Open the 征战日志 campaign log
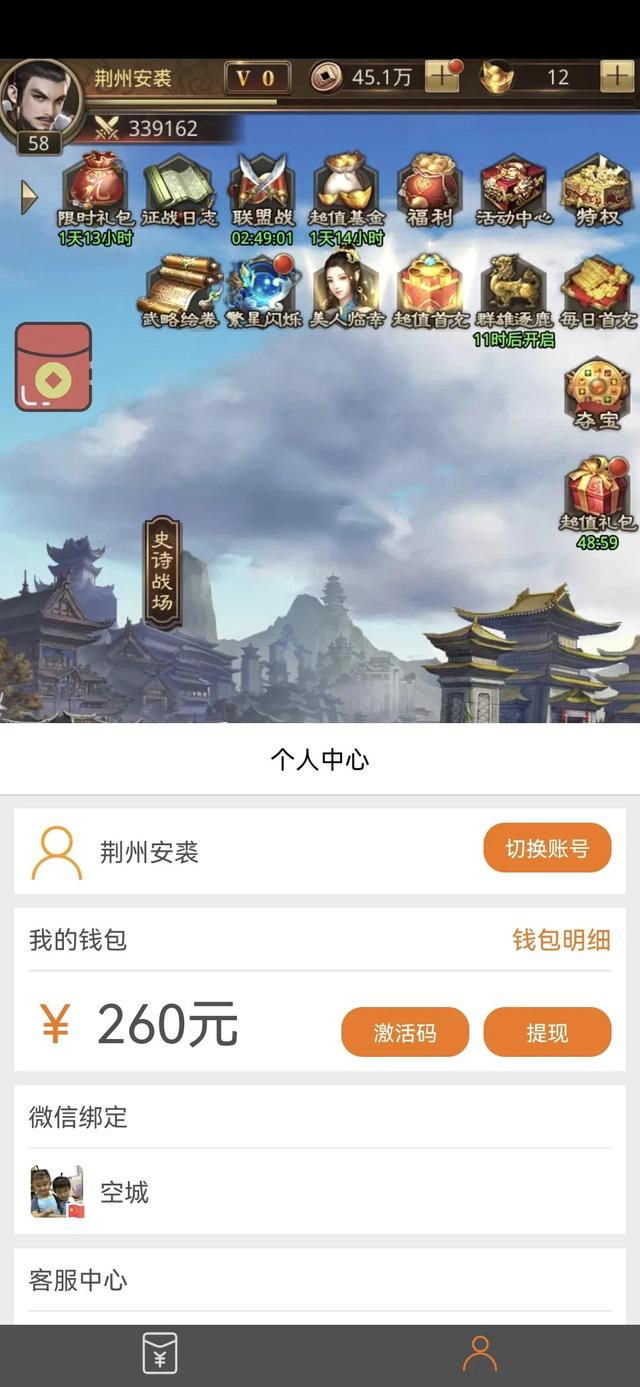This screenshot has width=640, height=1387. (180, 190)
